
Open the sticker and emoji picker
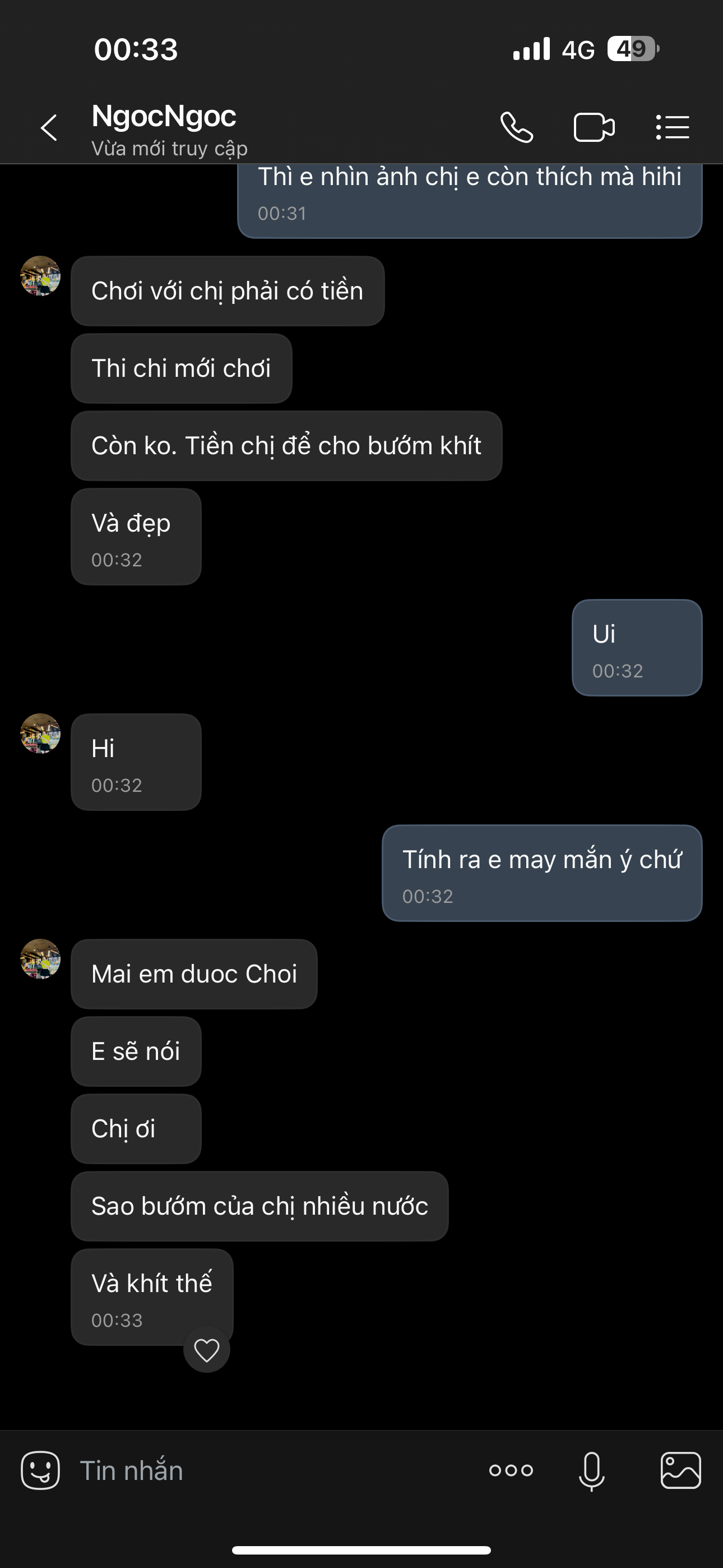[40, 1470]
